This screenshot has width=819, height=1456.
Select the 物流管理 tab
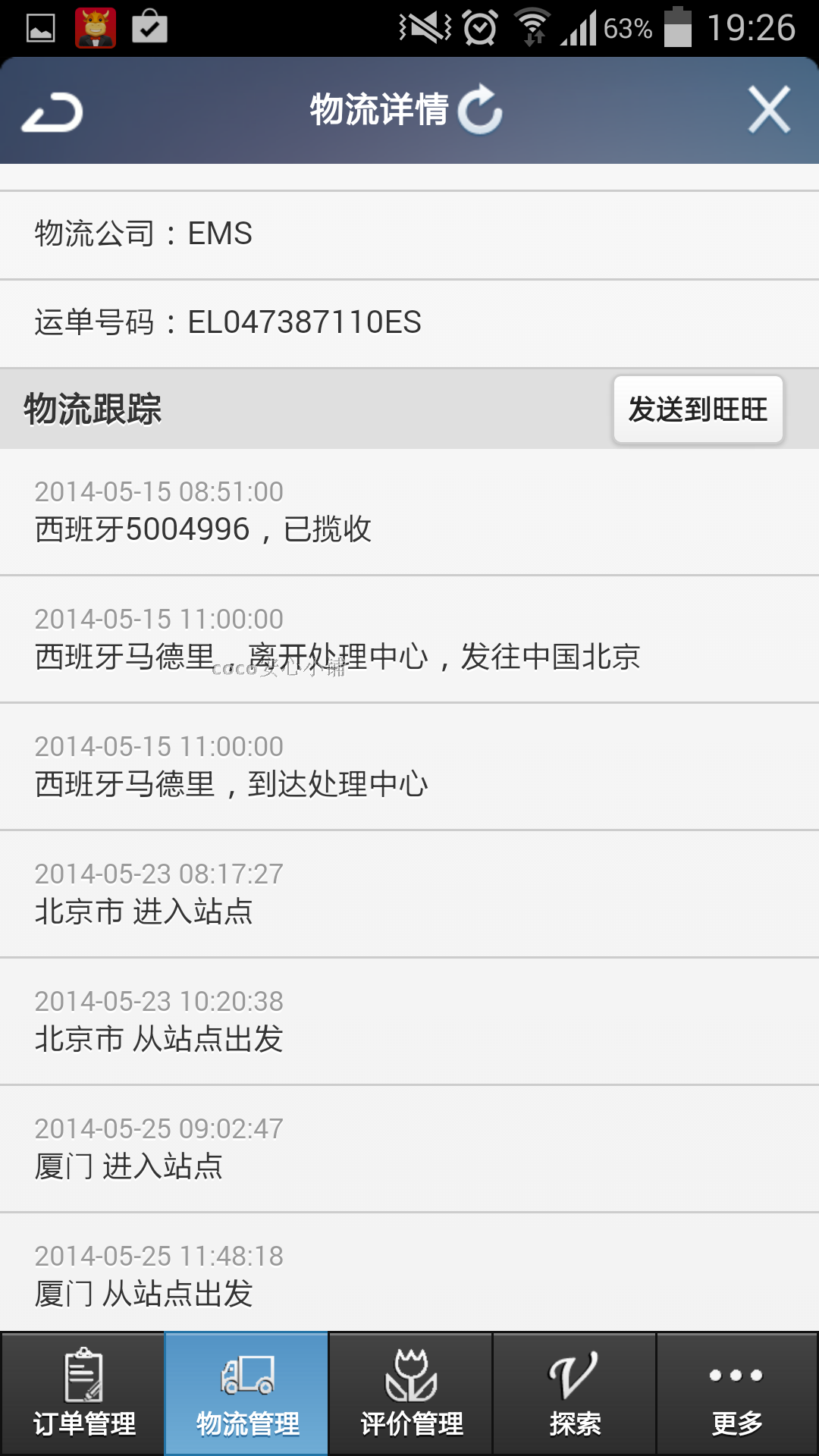[247, 1394]
